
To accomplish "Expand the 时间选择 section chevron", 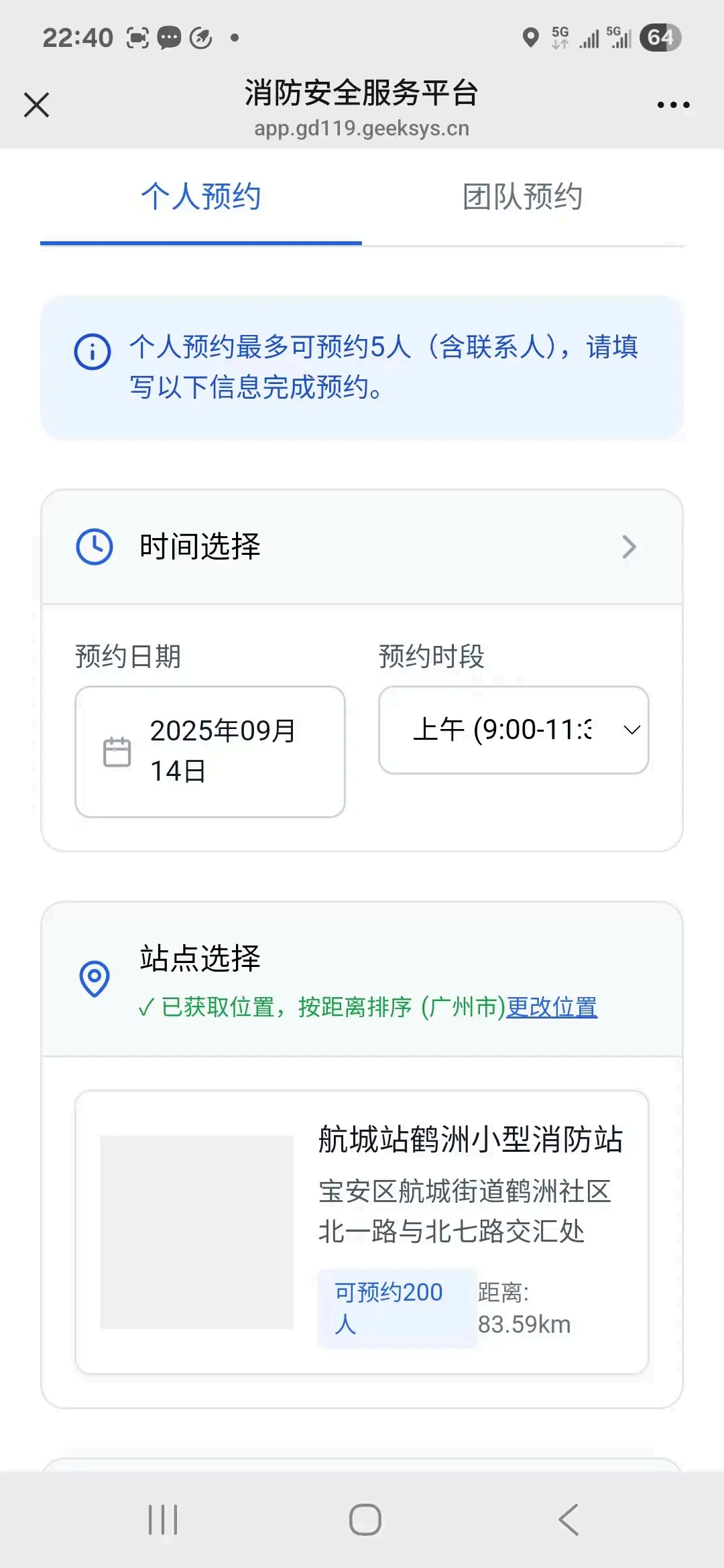I will [628, 547].
